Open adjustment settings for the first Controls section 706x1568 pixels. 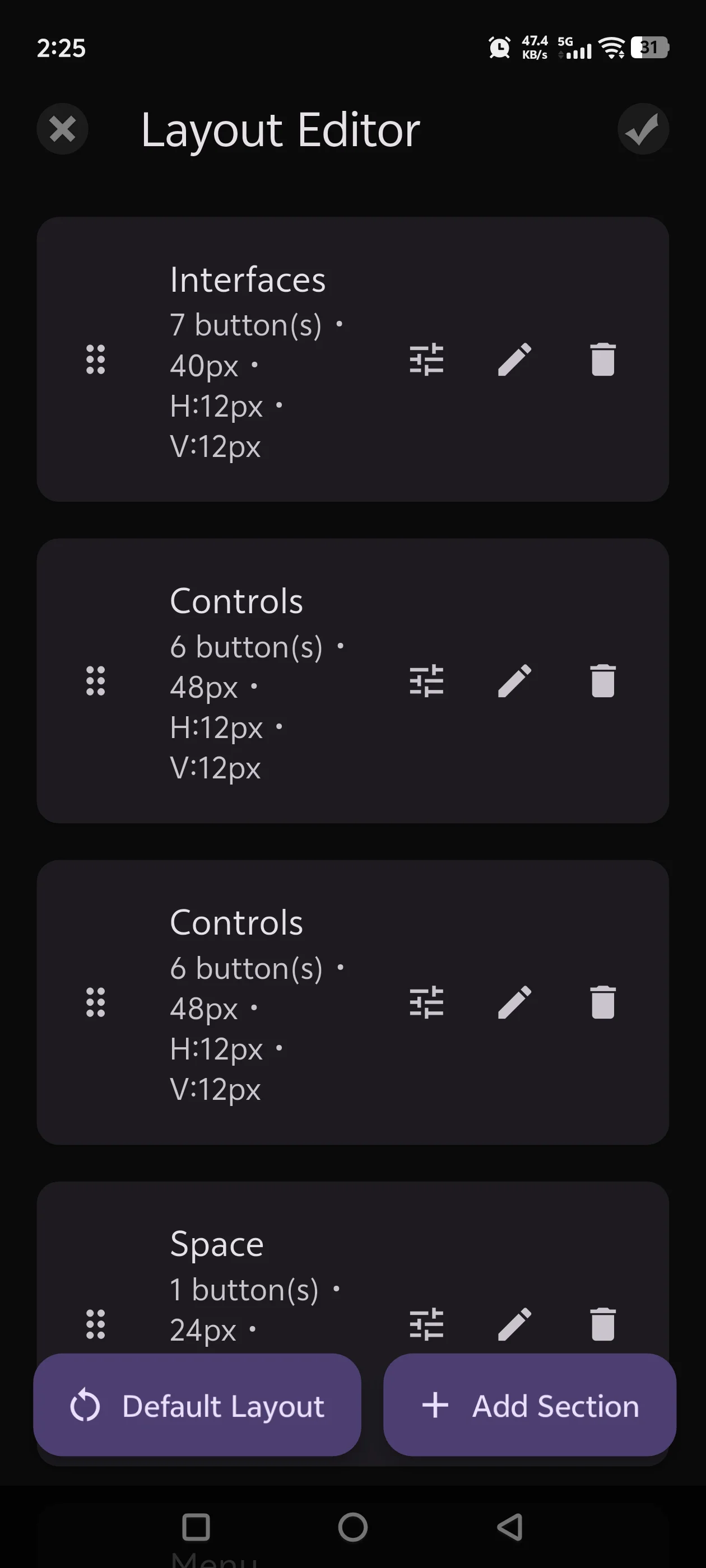[428, 681]
